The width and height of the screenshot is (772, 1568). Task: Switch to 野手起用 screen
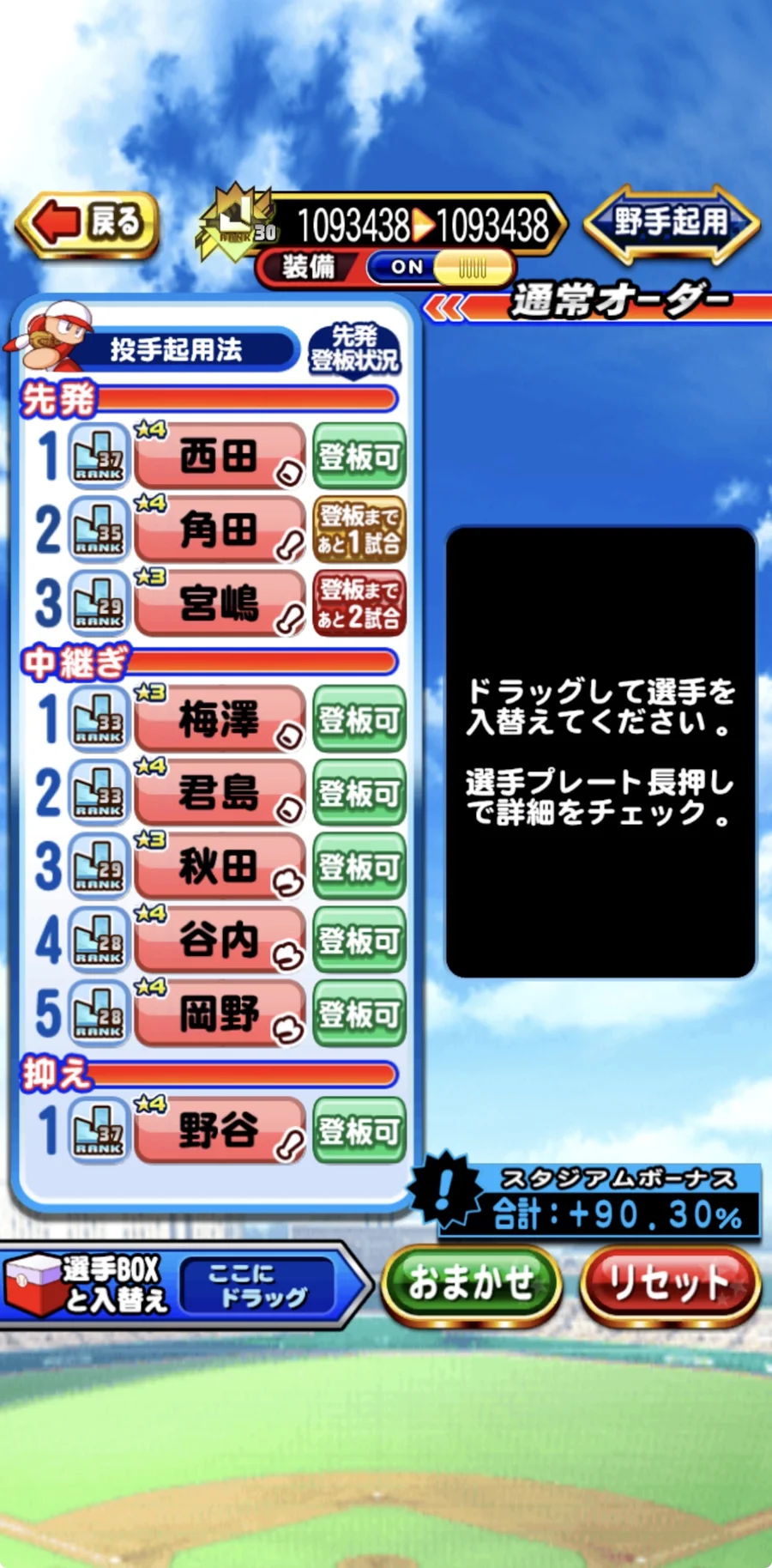[671, 223]
